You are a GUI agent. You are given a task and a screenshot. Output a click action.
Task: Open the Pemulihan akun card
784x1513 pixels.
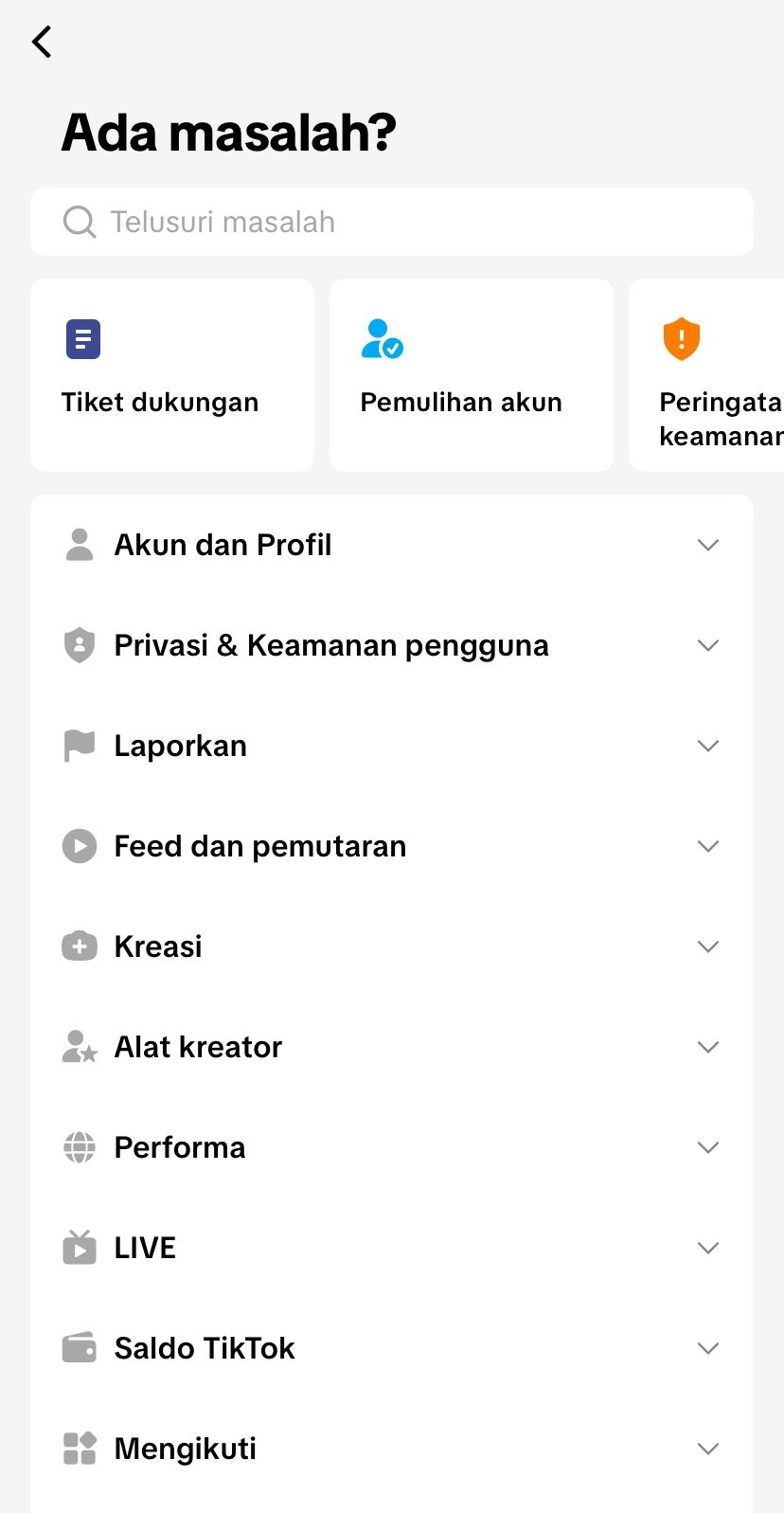tap(471, 374)
